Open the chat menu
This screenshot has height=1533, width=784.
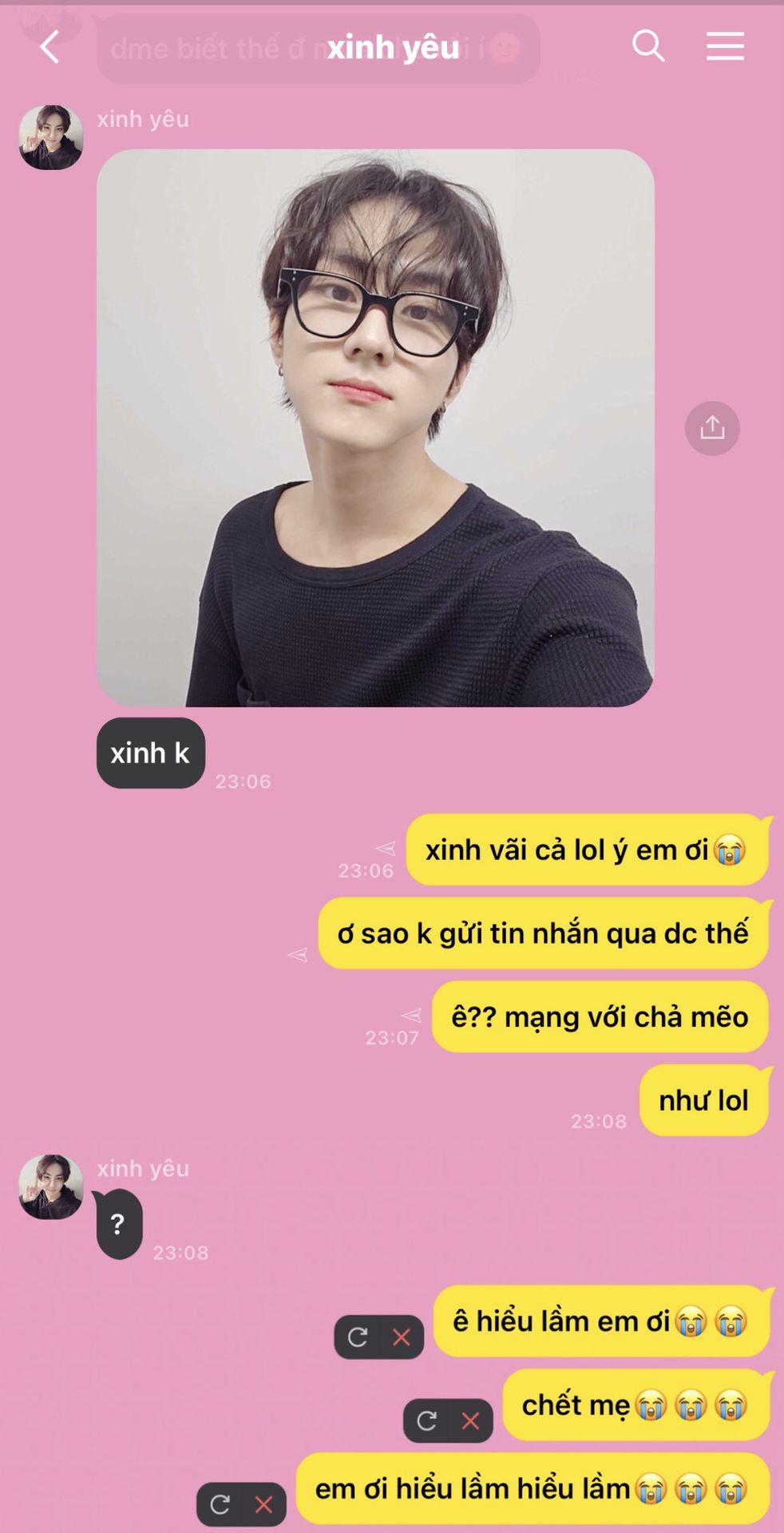[724, 46]
